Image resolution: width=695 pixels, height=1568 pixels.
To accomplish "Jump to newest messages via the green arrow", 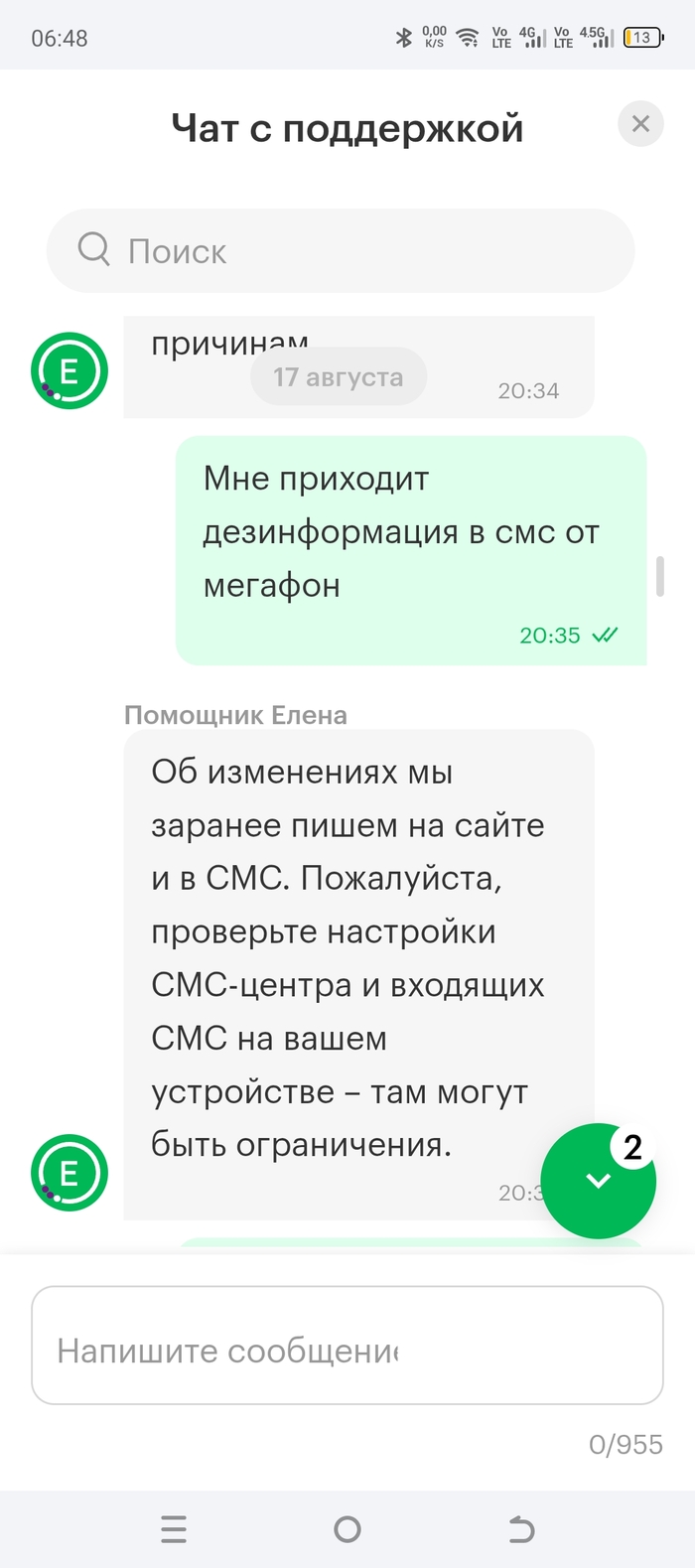I will coord(598,1181).
